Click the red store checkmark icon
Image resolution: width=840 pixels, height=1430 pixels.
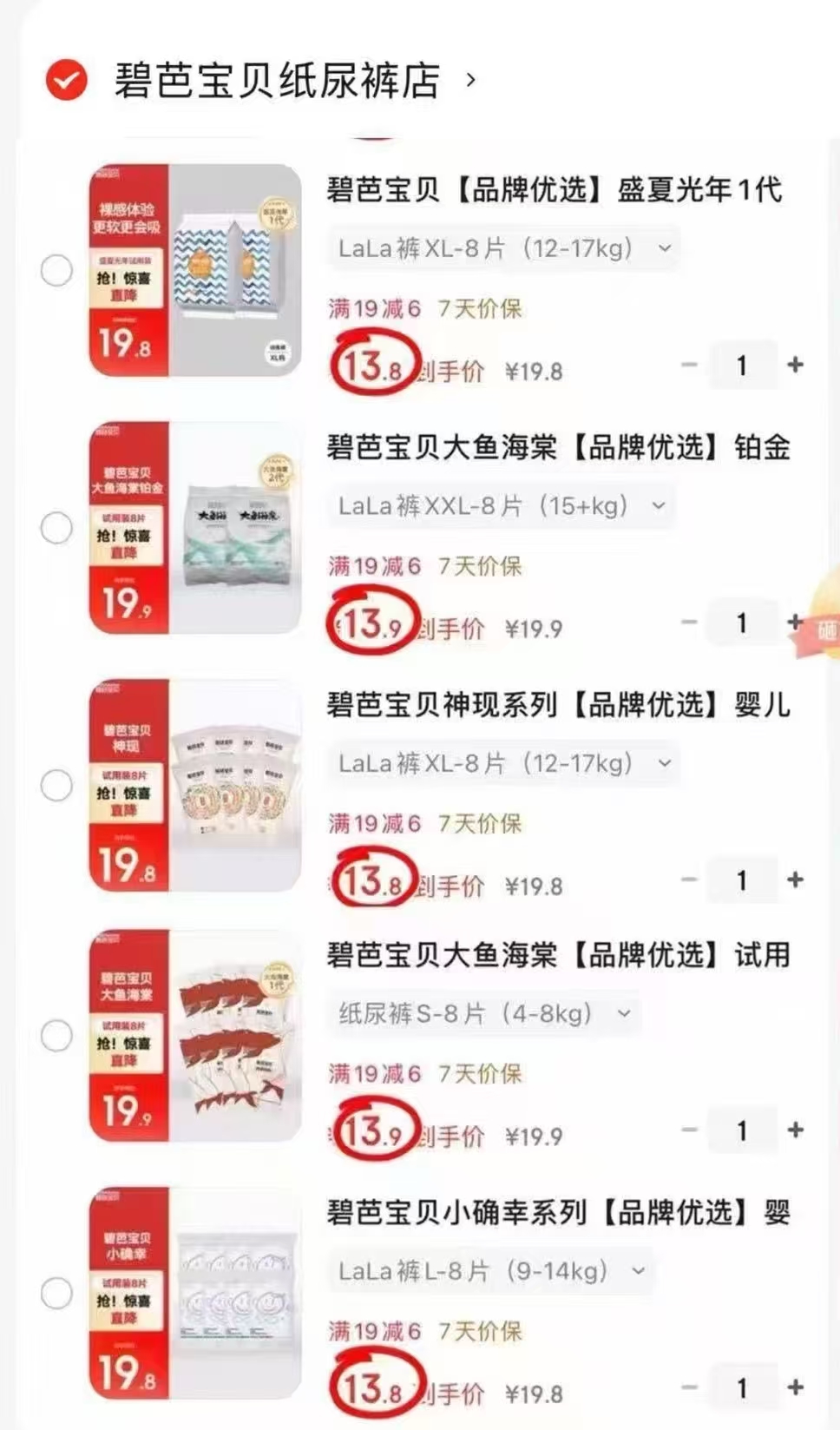66,82
